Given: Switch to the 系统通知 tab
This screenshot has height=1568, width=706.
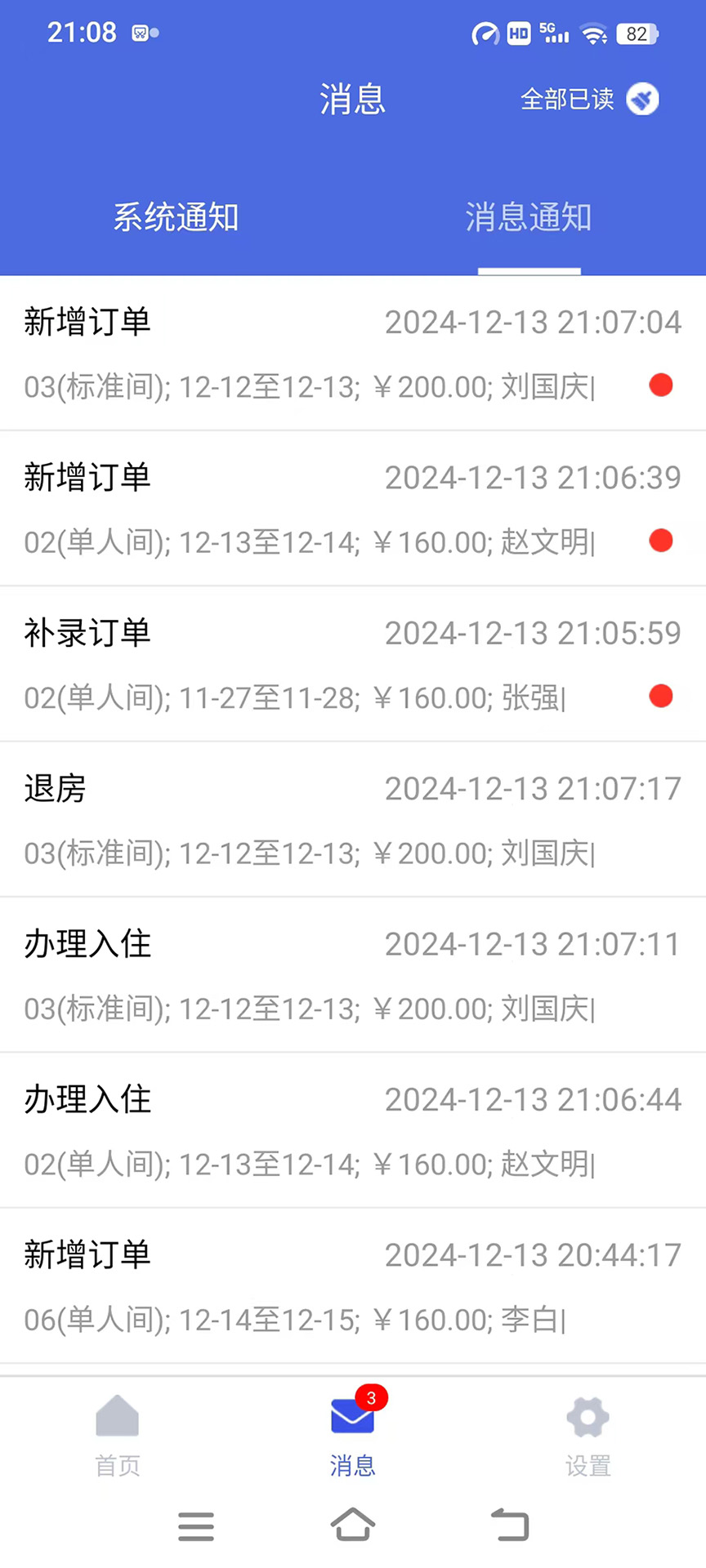Looking at the screenshot, I should (x=176, y=217).
